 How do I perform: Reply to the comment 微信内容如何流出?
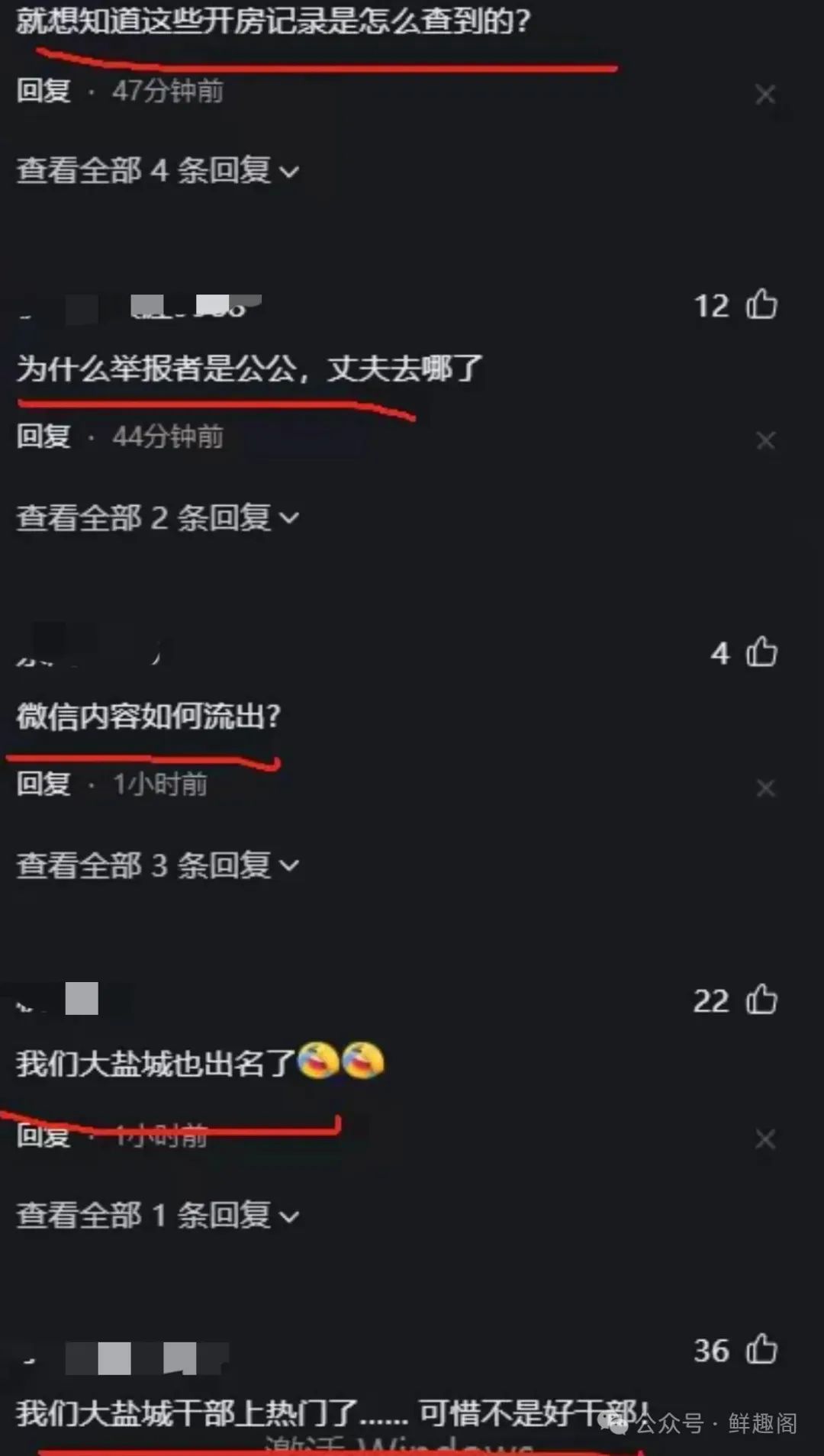coord(43,784)
